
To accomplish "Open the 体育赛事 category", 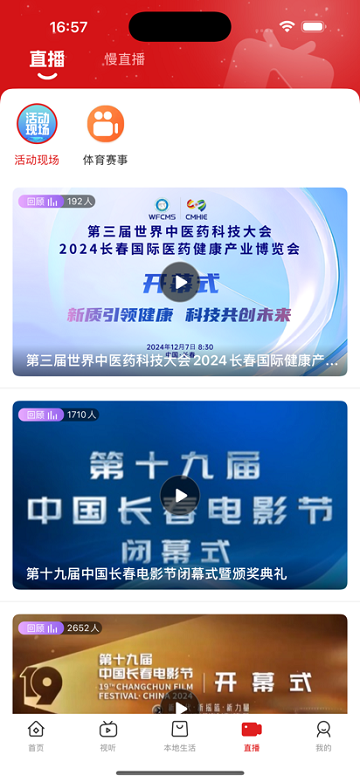I will [105, 135].
